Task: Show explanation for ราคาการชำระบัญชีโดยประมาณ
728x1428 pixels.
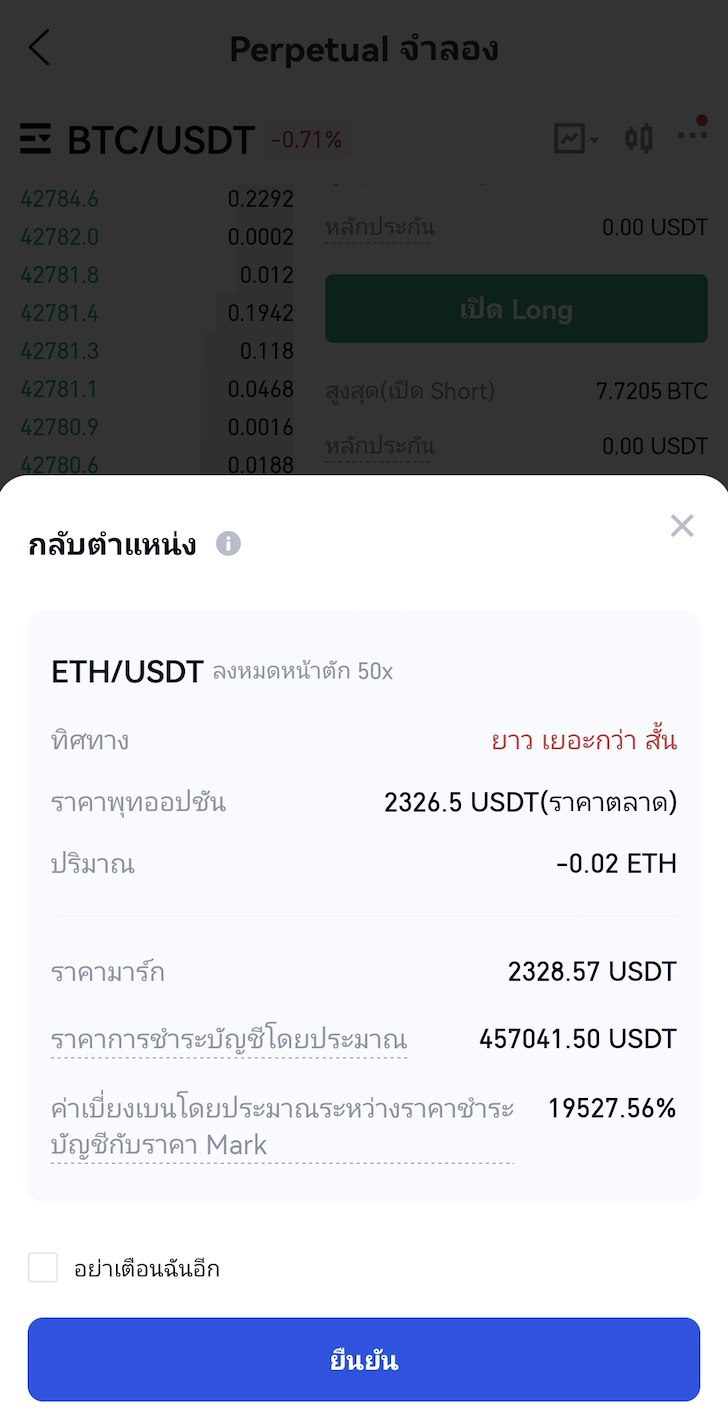Action: [229, 1039]
